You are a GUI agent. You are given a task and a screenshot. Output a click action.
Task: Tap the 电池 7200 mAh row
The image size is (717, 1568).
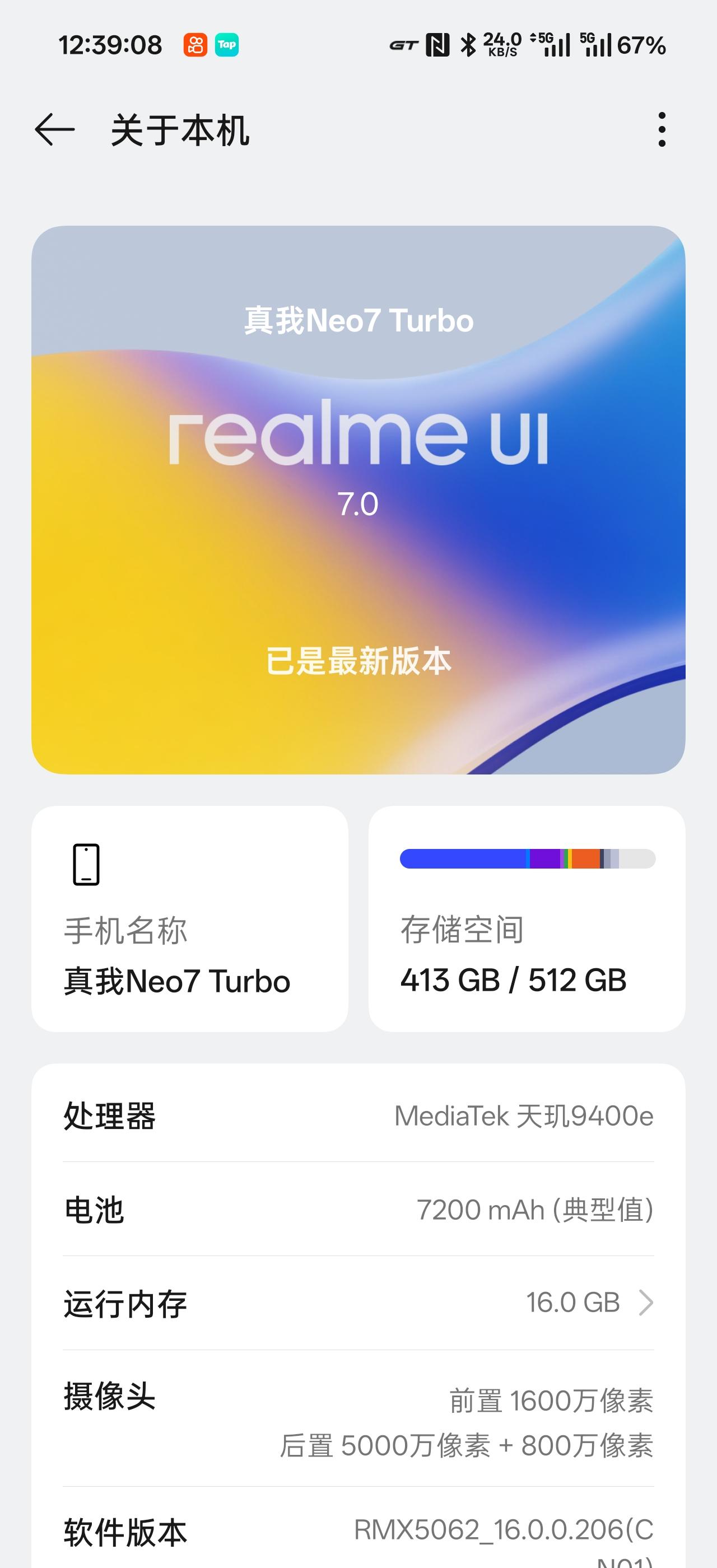coord(358,1211)
